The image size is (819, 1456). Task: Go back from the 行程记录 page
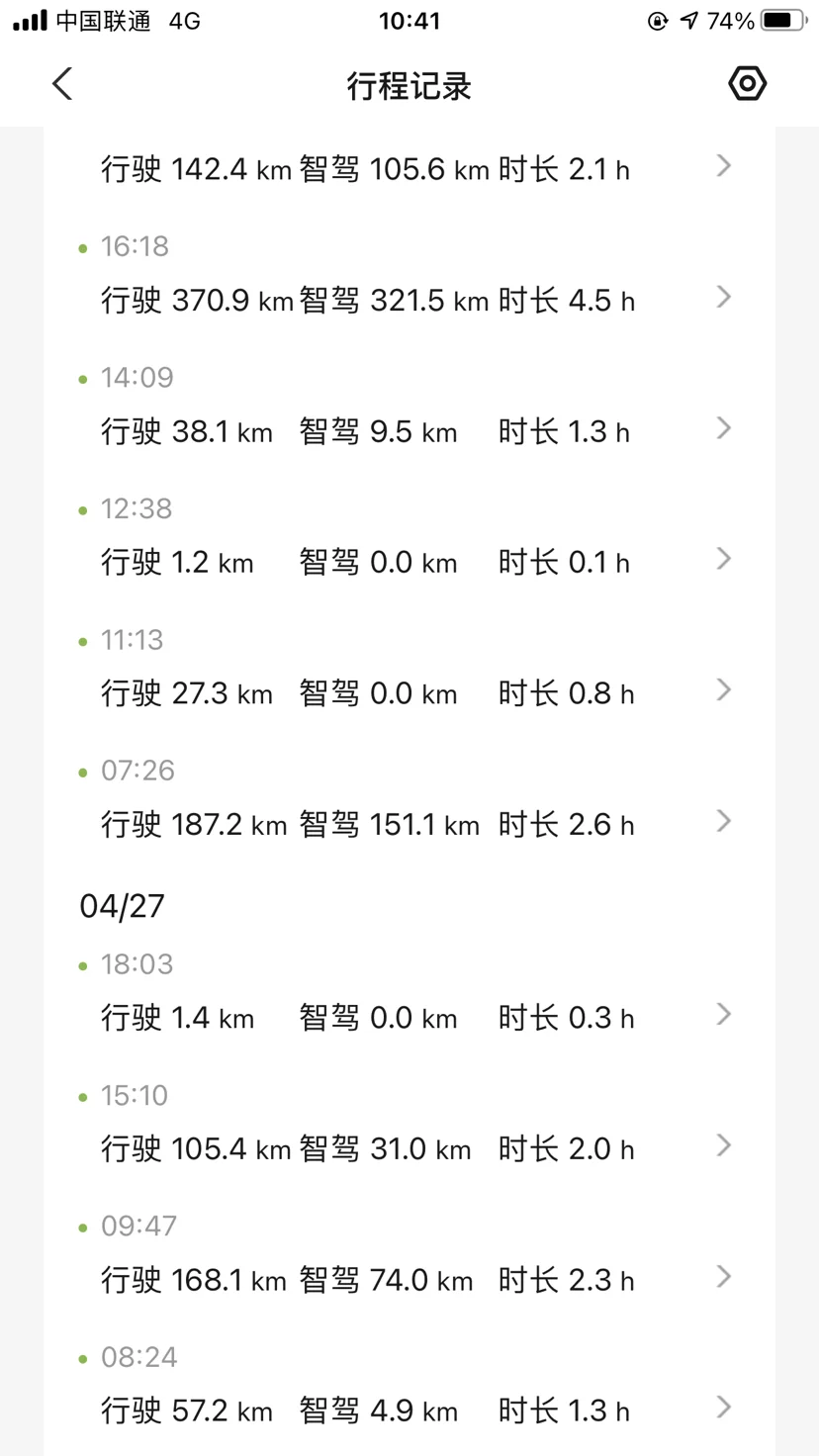[62, 84]
